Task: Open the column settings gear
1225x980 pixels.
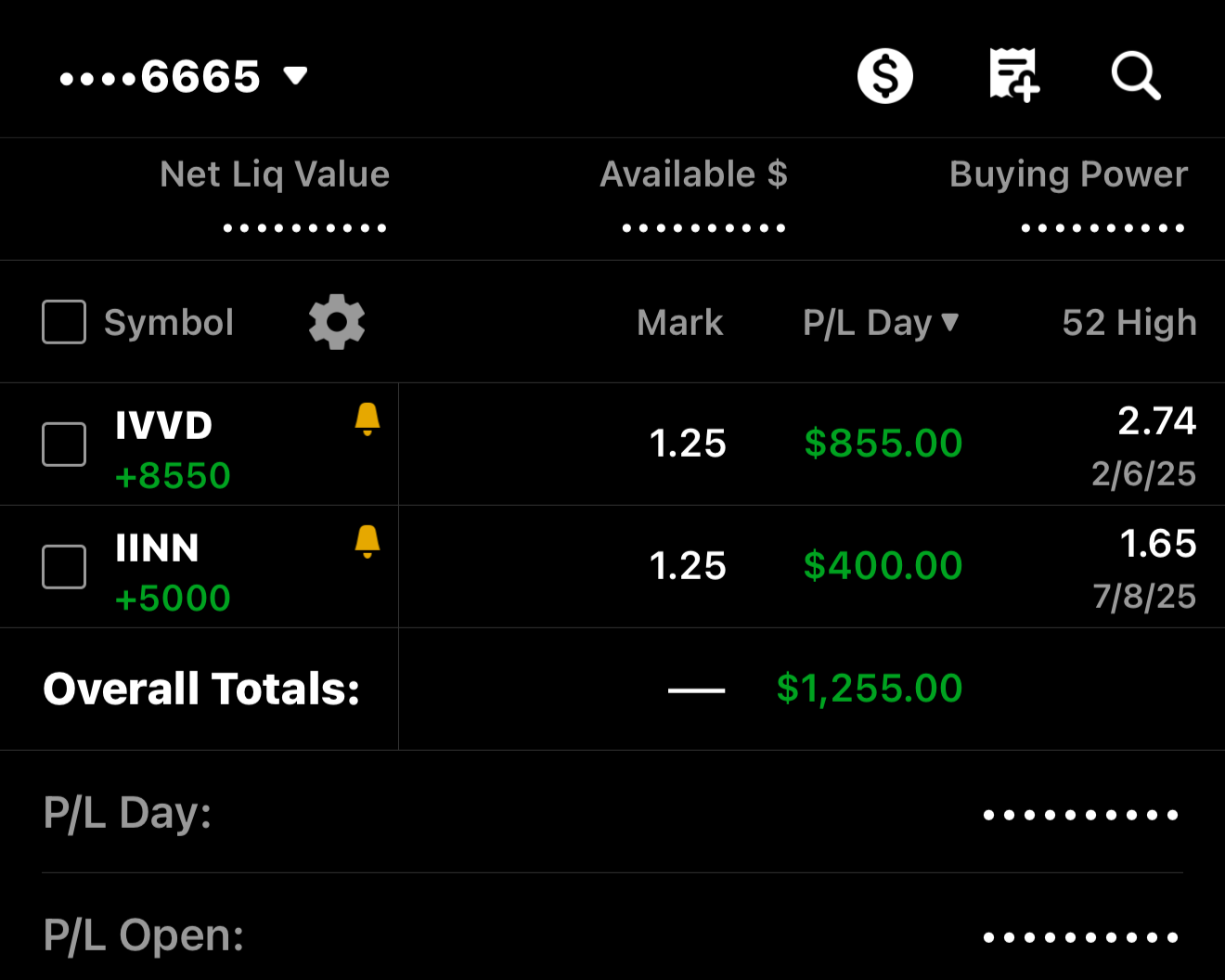Action: pyautogui.click(x=337, y=322)
